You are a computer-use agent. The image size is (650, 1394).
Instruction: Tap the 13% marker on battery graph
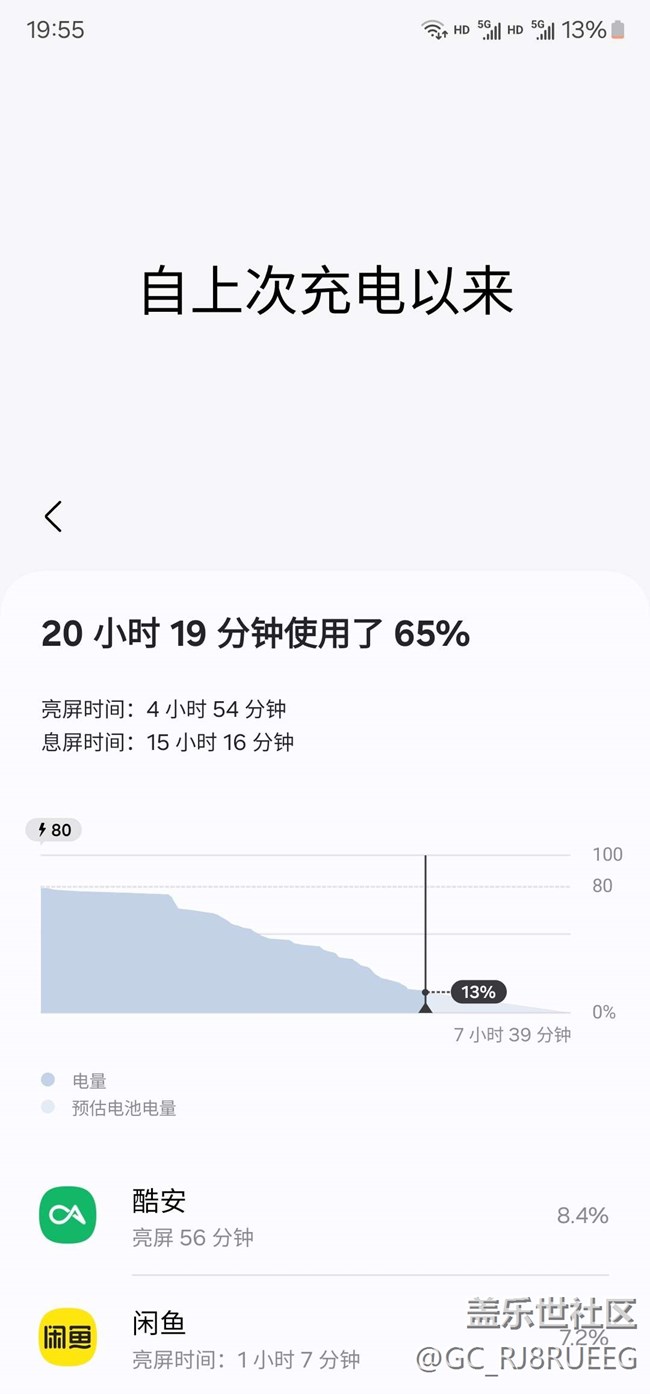point(478,992)
